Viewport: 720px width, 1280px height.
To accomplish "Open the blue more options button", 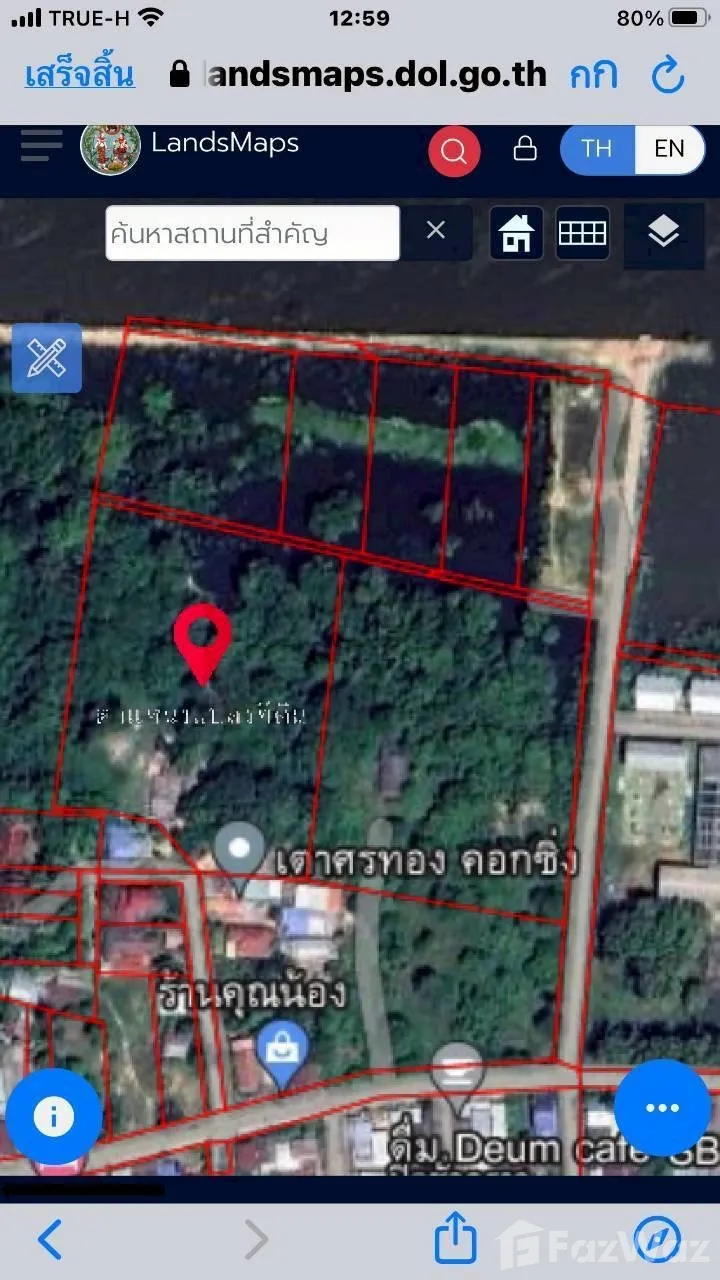I will click(x=662, y=1107).
